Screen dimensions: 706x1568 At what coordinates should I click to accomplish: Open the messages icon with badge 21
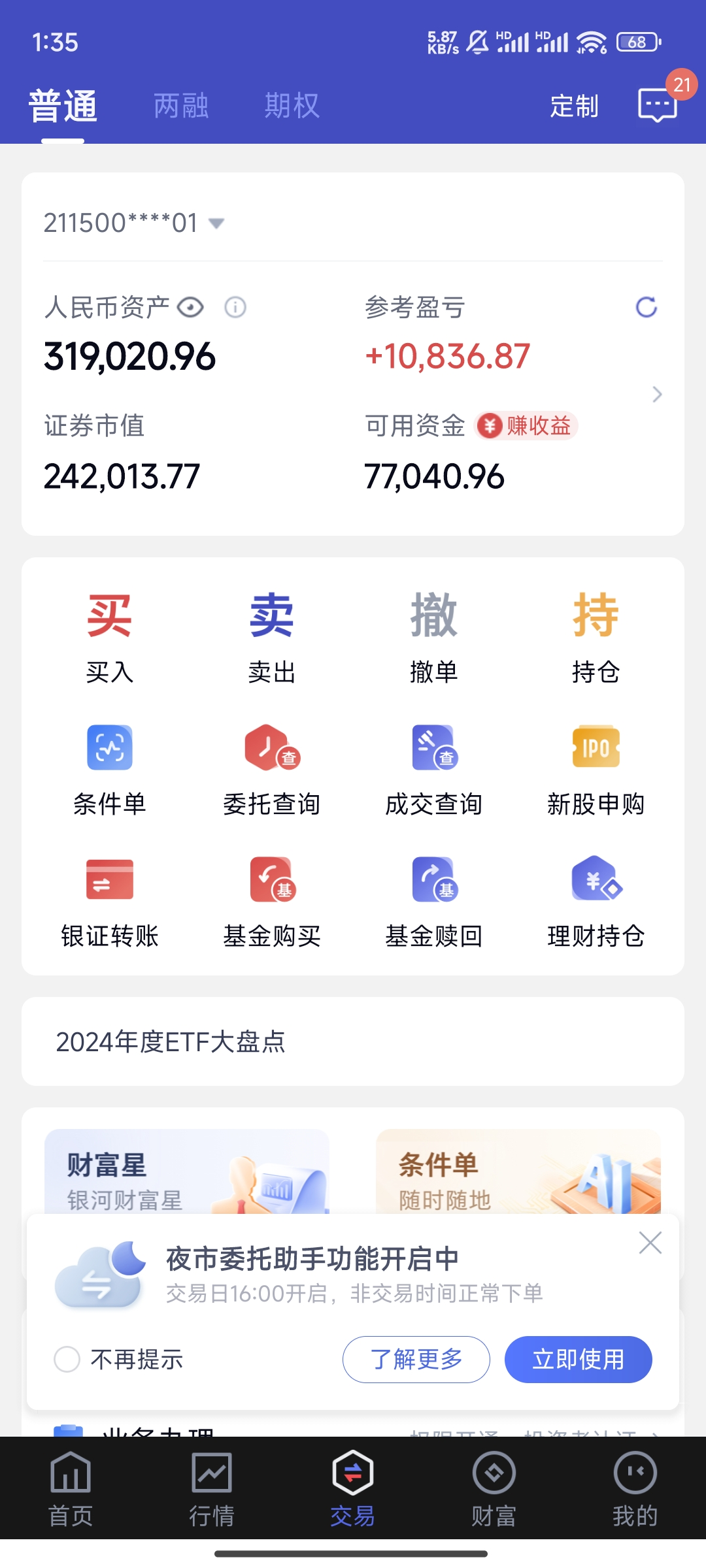(658, 105)
